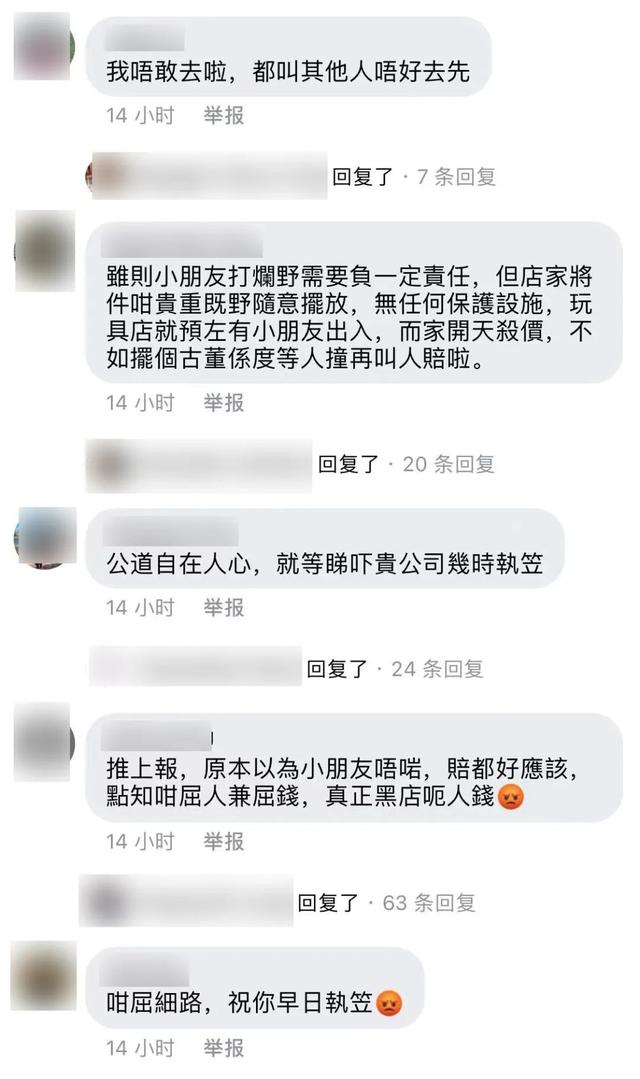
Task: Report the 公道自在人心 comment
Action: coord(224,606)
